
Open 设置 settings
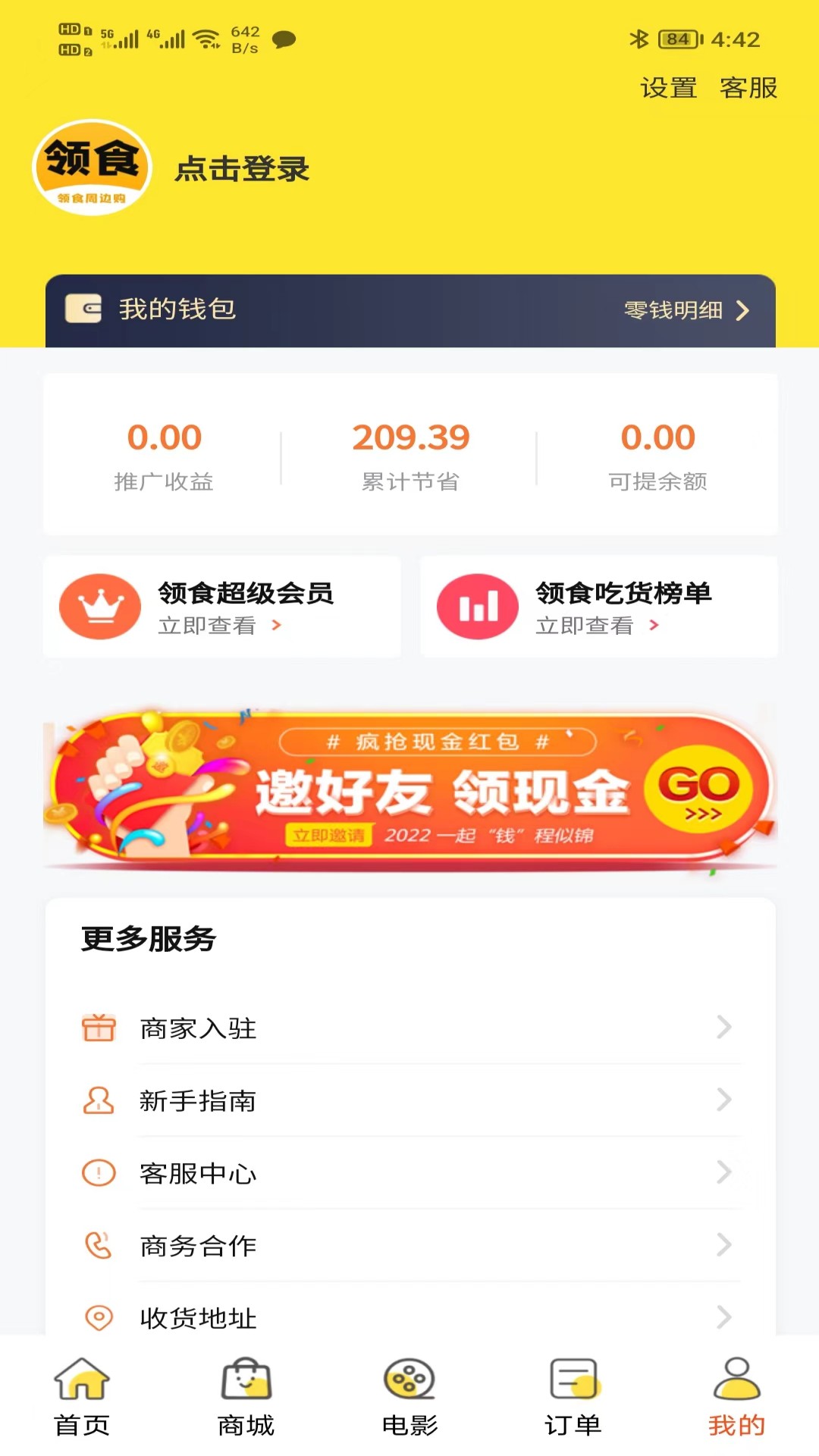(668, 88)
